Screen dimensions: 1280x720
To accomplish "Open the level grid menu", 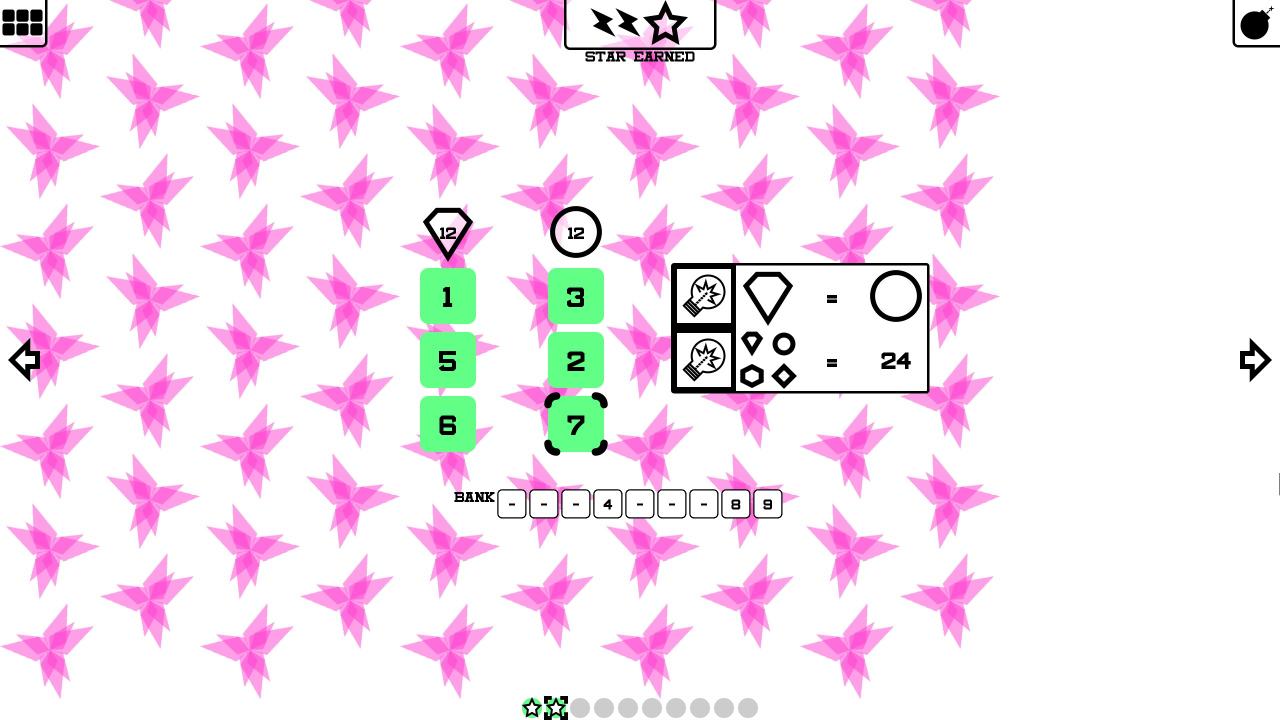I will point(22,22).
